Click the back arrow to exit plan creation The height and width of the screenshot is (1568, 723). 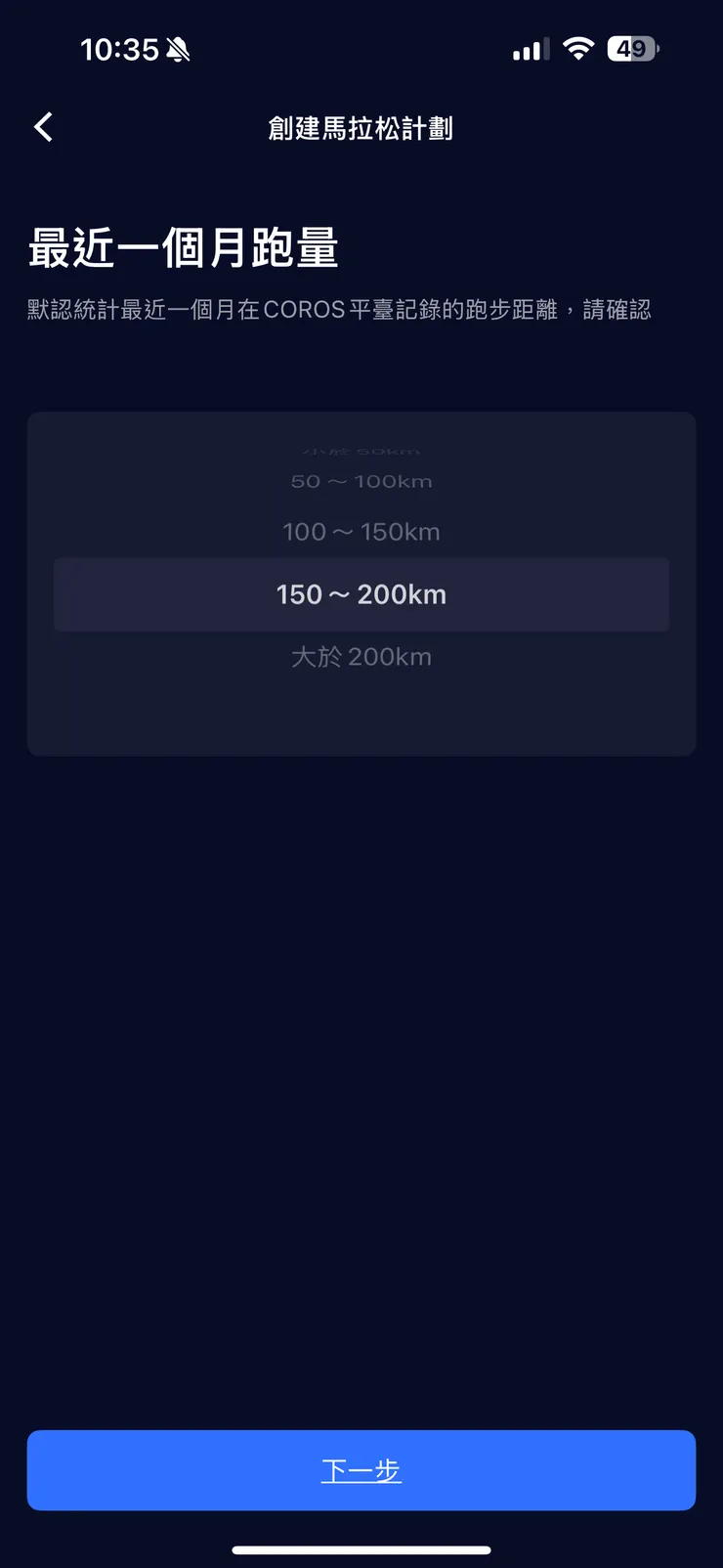(42, 127)
